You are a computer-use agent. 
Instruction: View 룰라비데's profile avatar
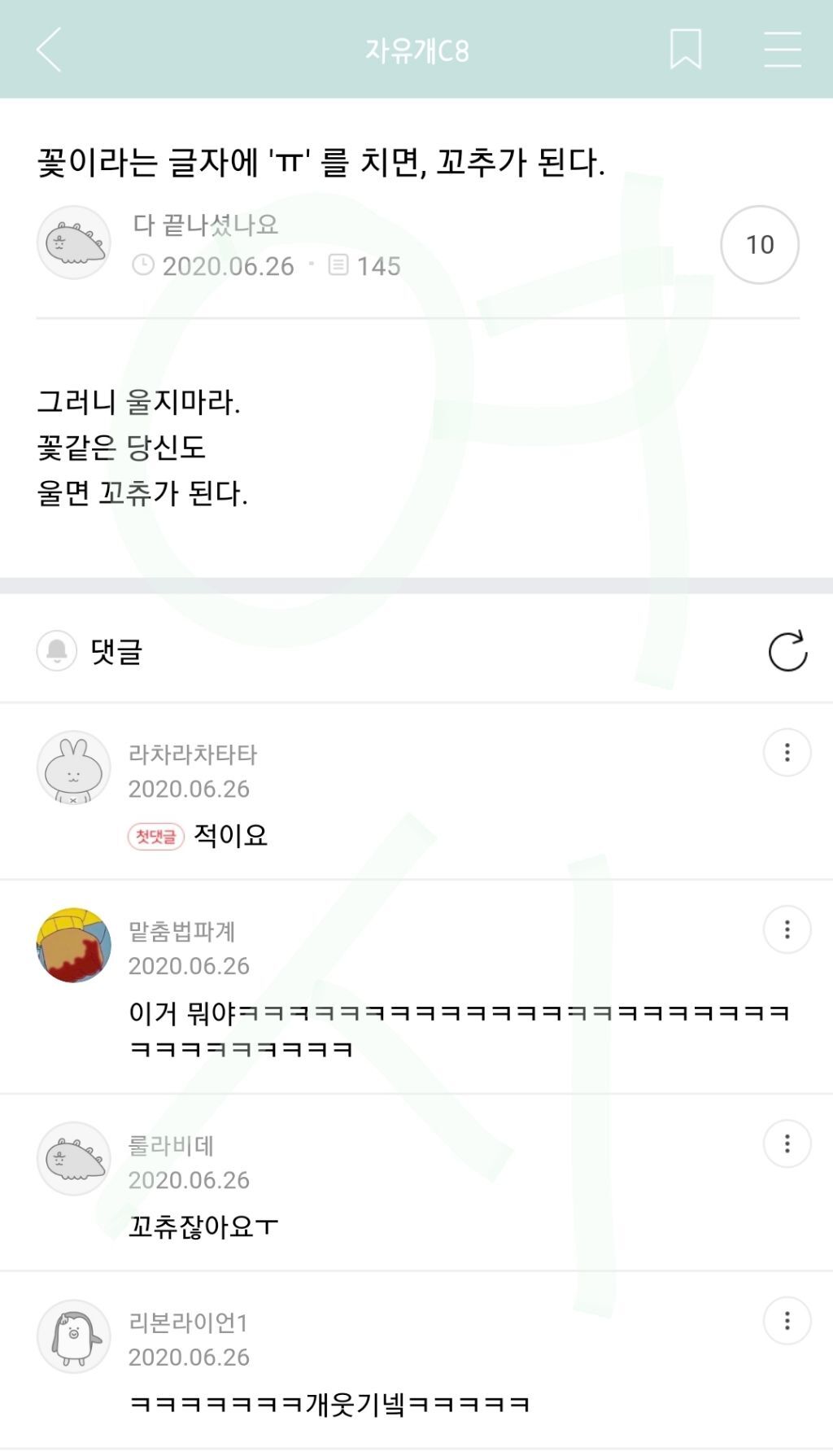click(74, 1159)
